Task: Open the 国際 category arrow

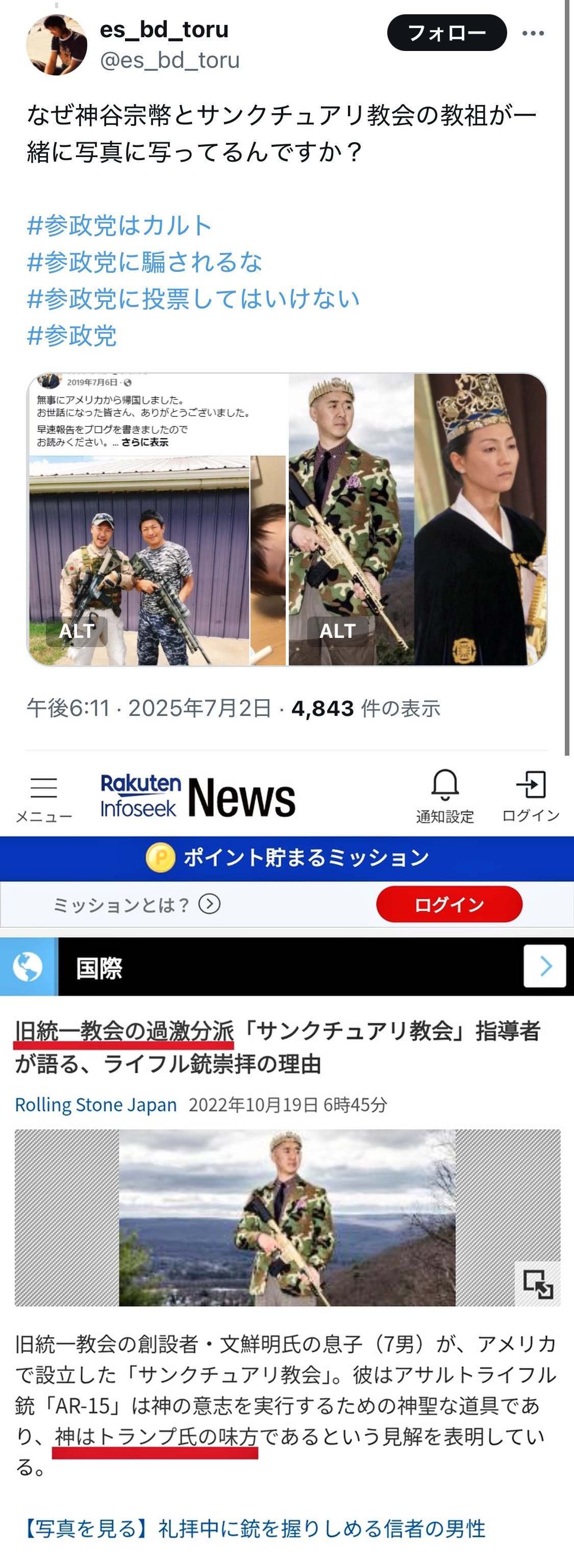Action: pyautogui.click(x=544, y=966)
